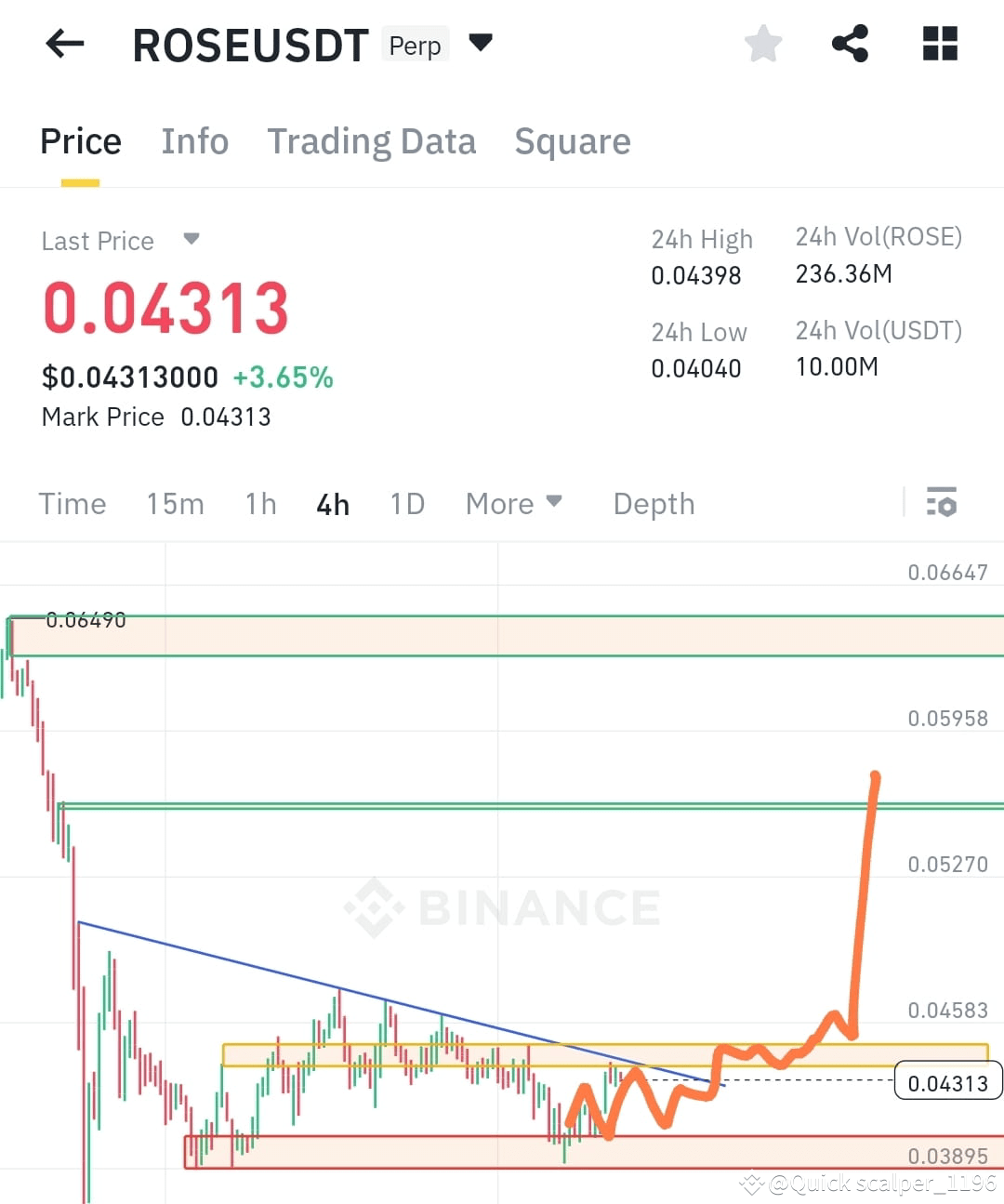Tap the star to favorite ROSEUSDT
The height and width of the screenshot is (1204, 1004).
point(762,43)
